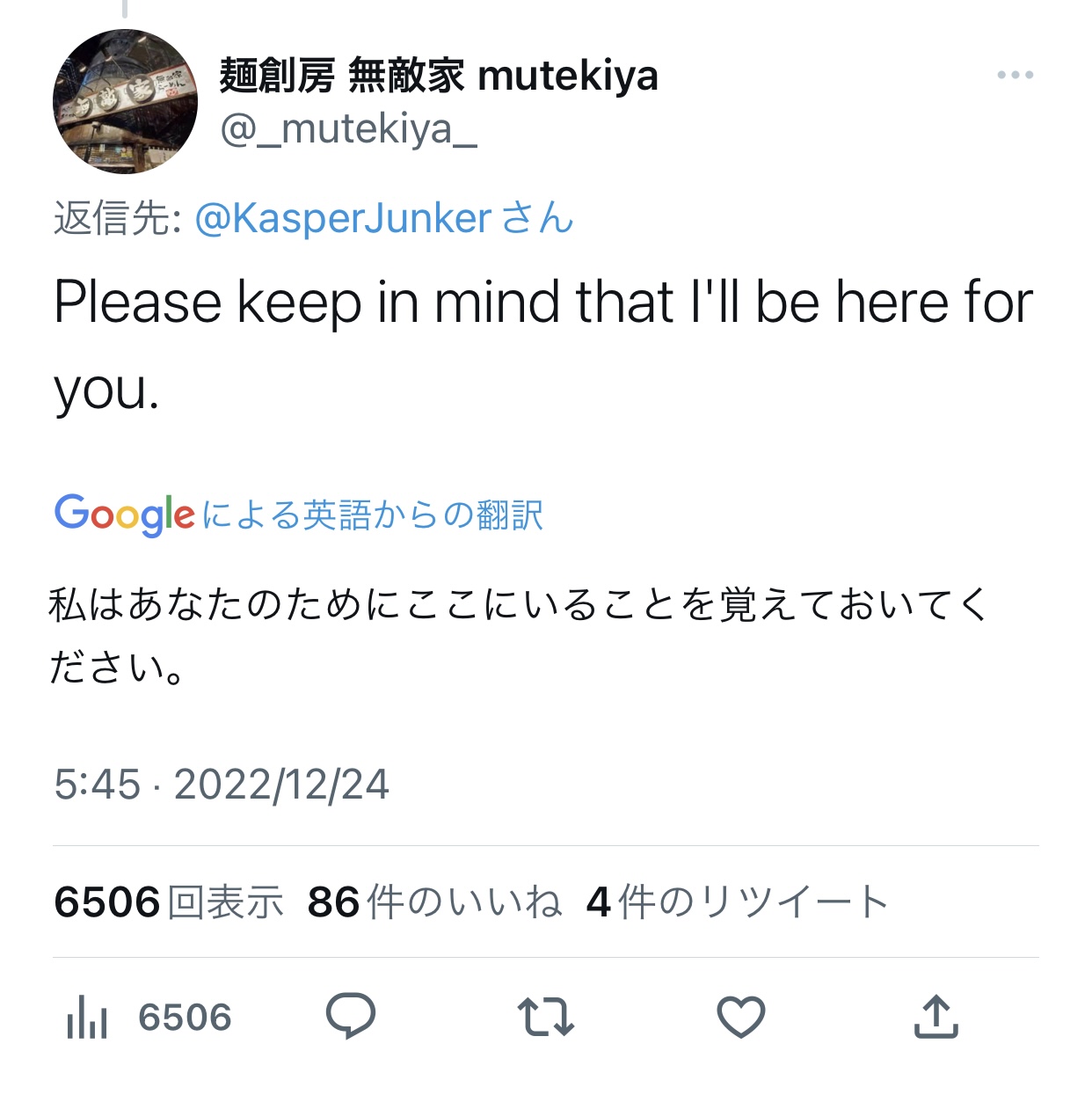View the 4 retweets list
1092x1095 pixels.
(x=737, y=902)
